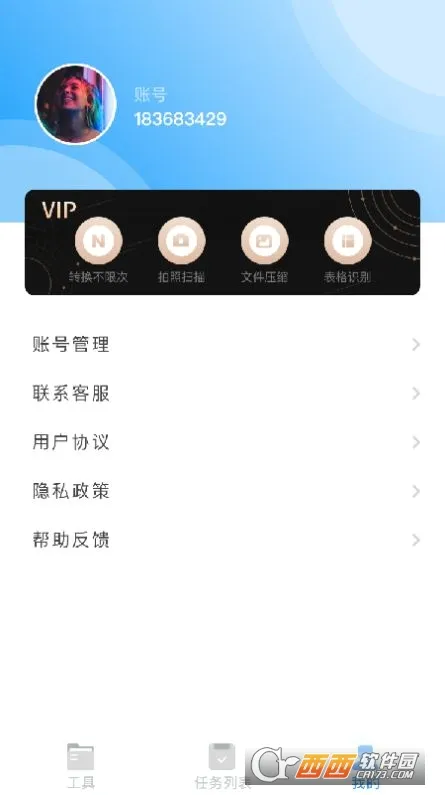View the 用户协议 user agreement
This screenshot has height=795, width=445.
click(222, 442)
